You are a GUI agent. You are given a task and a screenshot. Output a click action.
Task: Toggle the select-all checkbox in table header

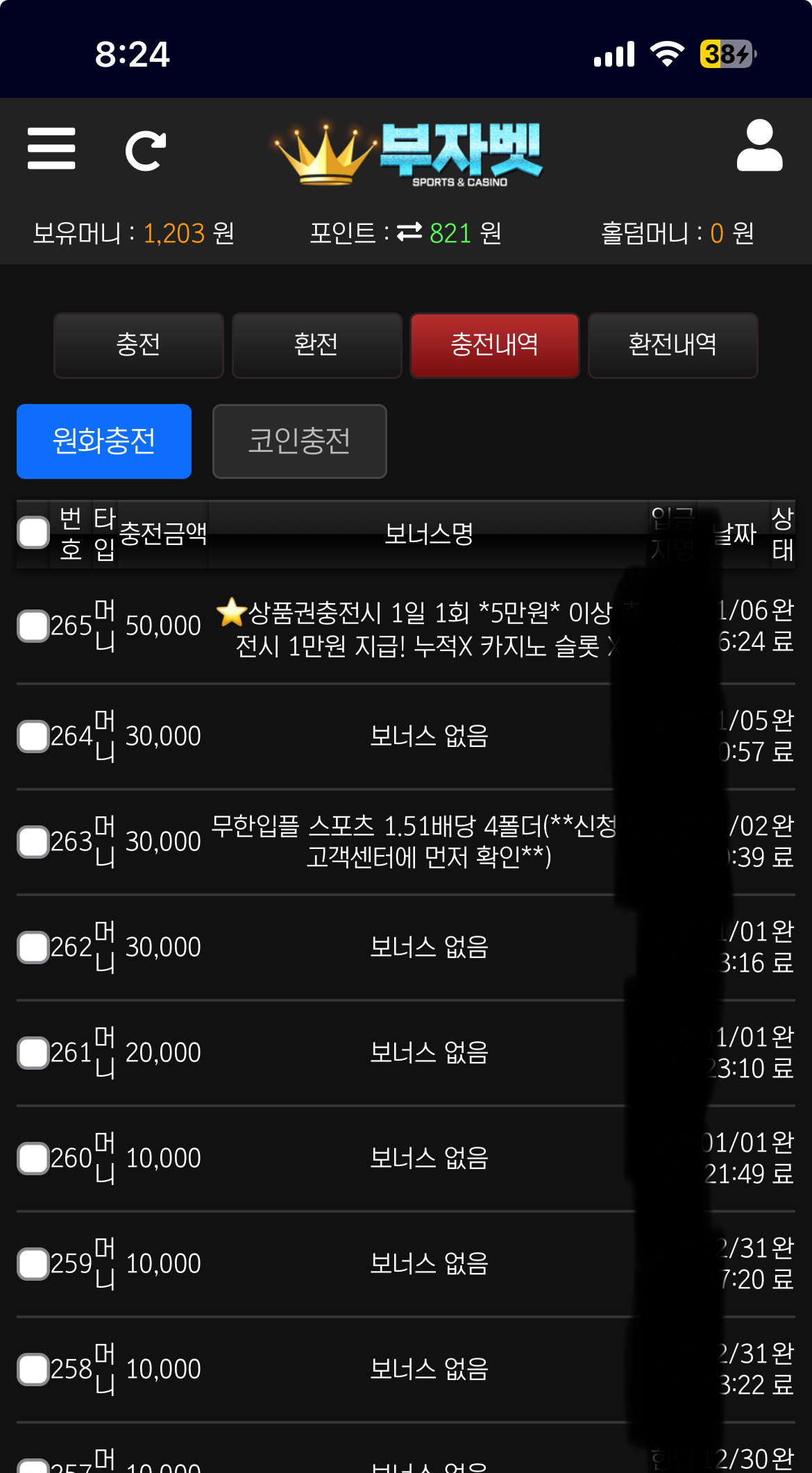click(x=33, y=533)
